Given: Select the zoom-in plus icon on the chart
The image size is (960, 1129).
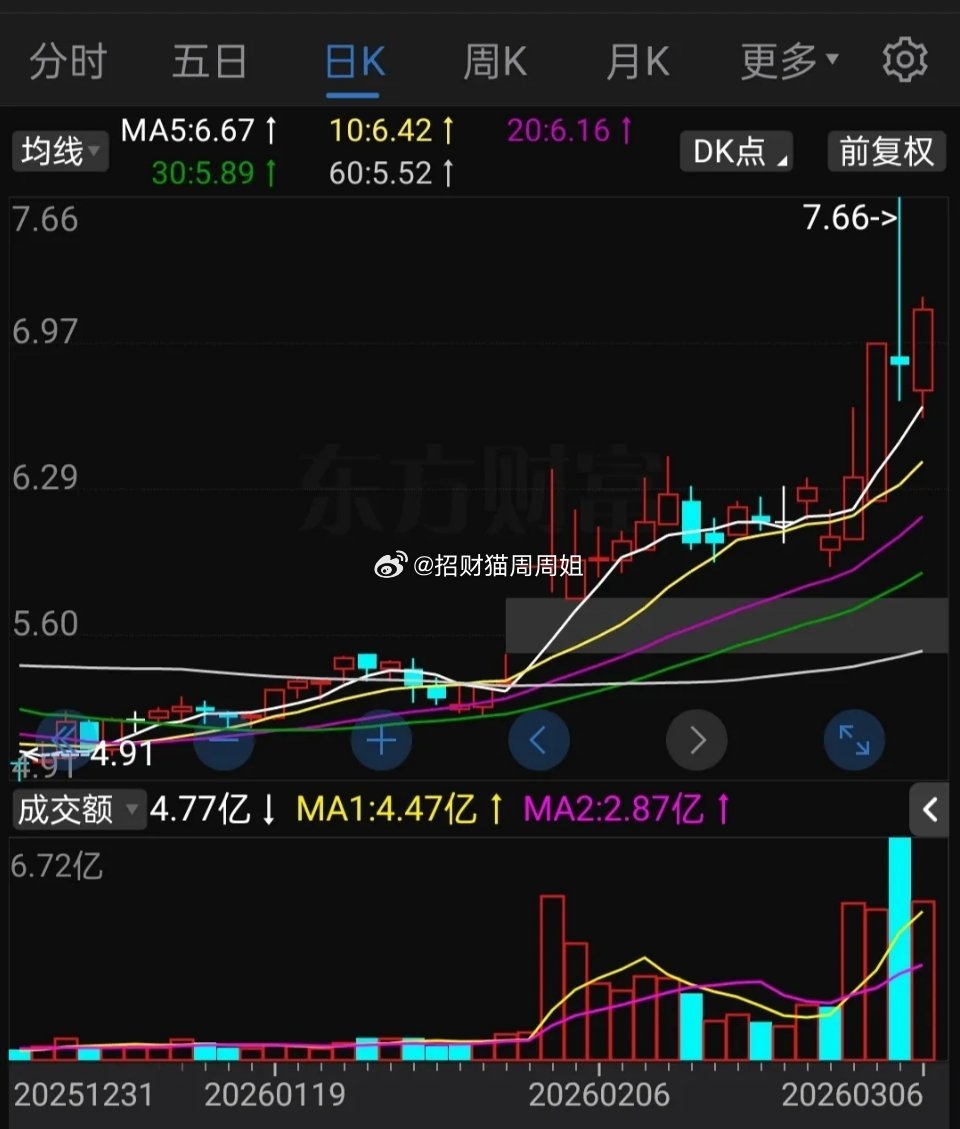Looking at the screenshot, I should 381,740.
